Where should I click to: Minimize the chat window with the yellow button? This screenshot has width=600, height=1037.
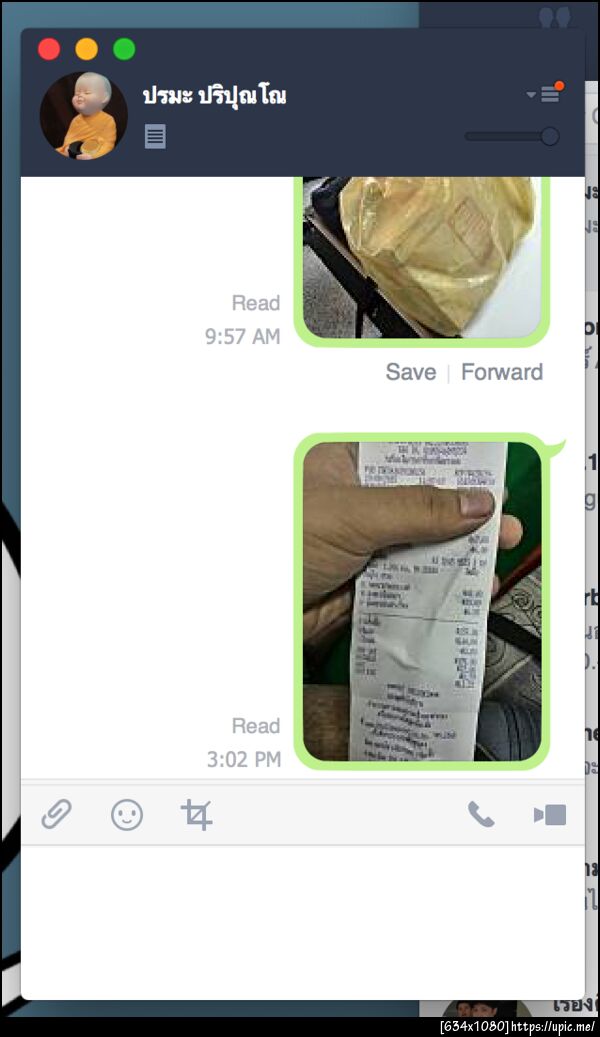tap(86, 49)
